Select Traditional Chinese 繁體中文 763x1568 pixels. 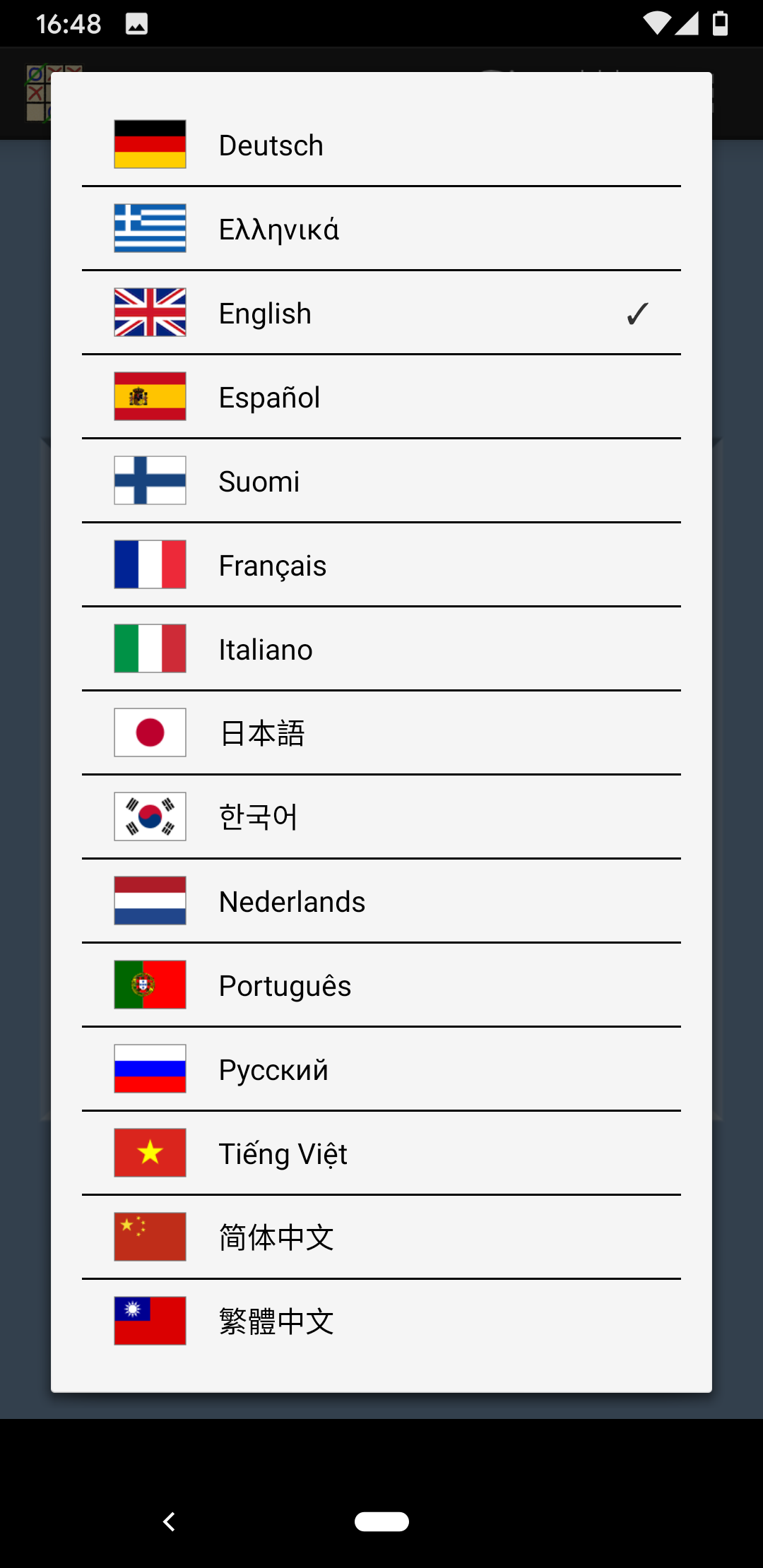point(381,1321)
